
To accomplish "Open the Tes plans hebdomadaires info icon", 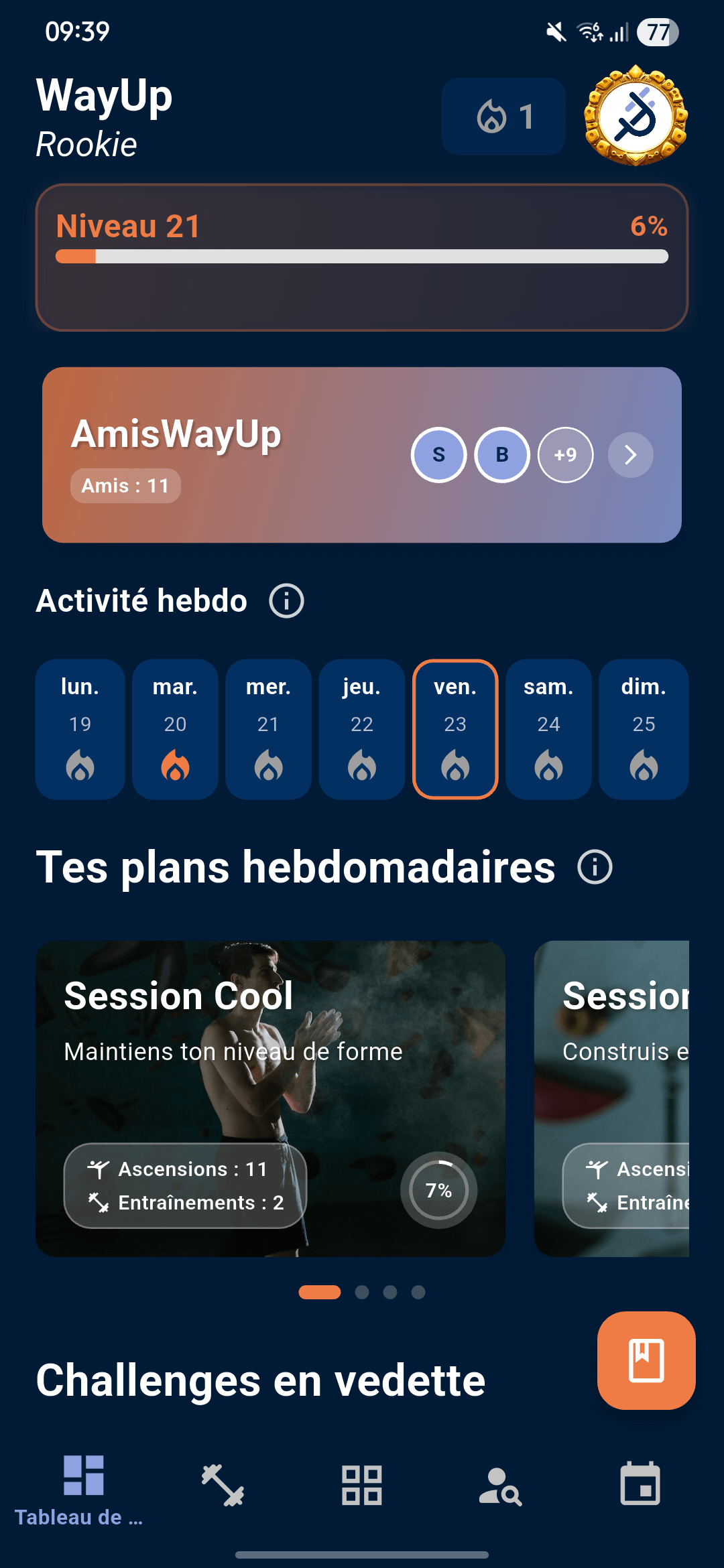I will [x=594, y=866].
